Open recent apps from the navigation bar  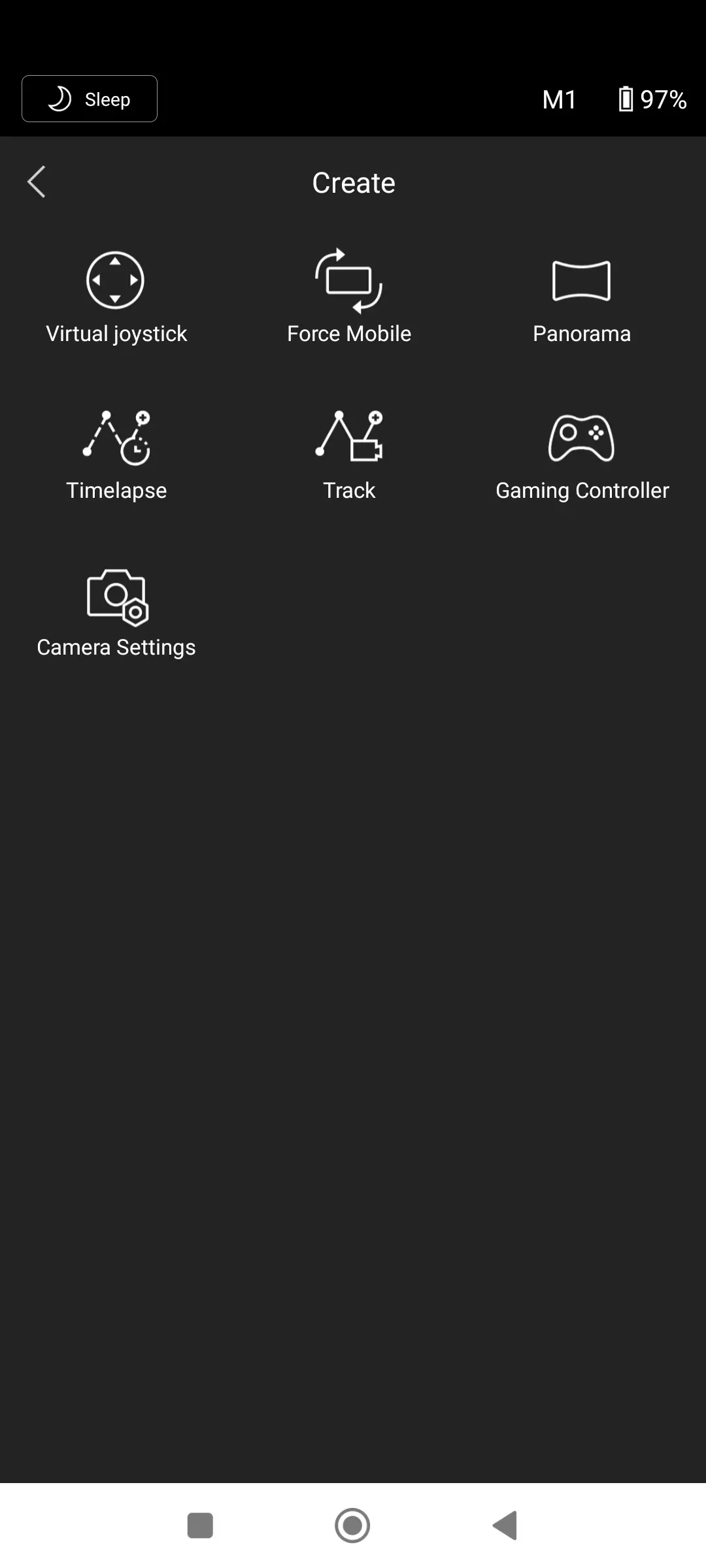click(x=200, y=1526)
